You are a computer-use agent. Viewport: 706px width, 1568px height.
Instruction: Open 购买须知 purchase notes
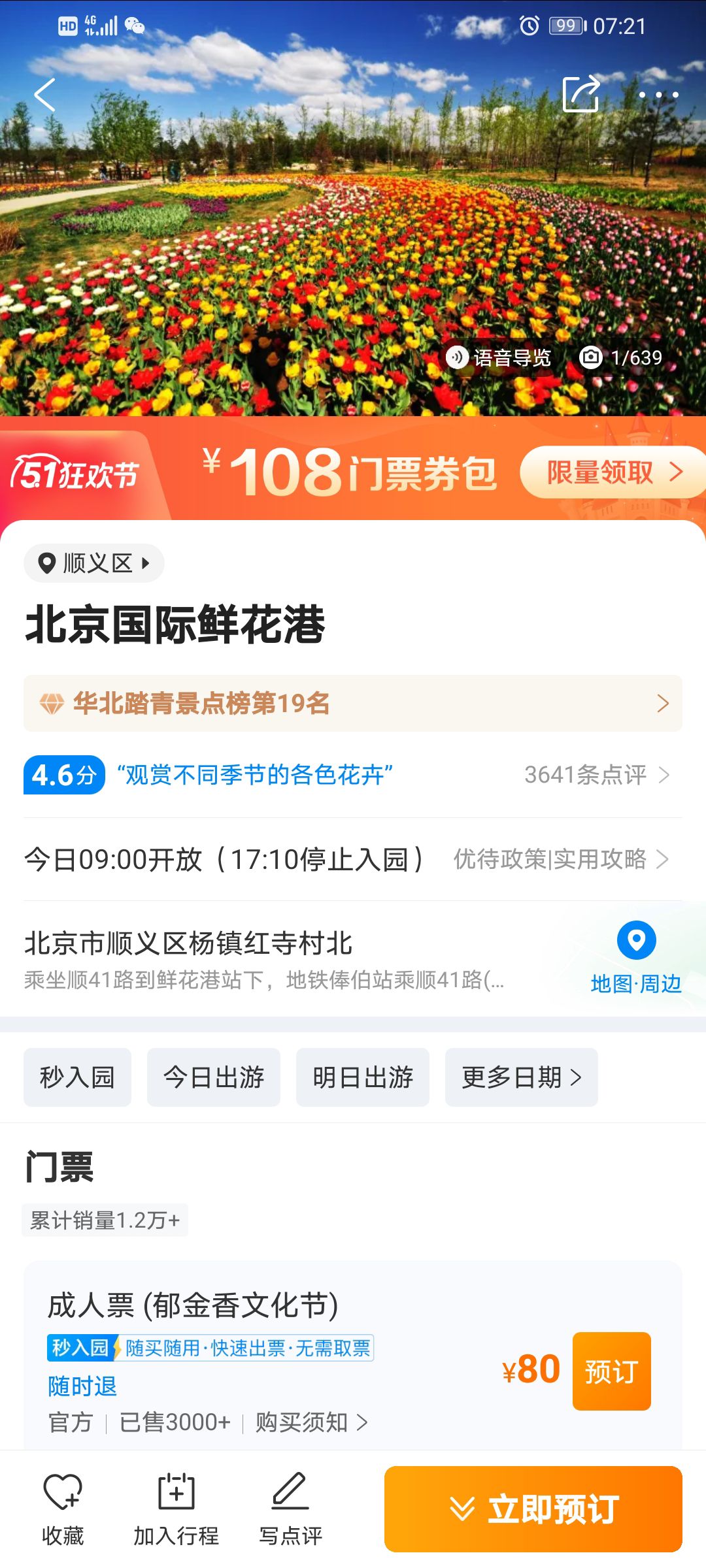[x=311, y=1422]
